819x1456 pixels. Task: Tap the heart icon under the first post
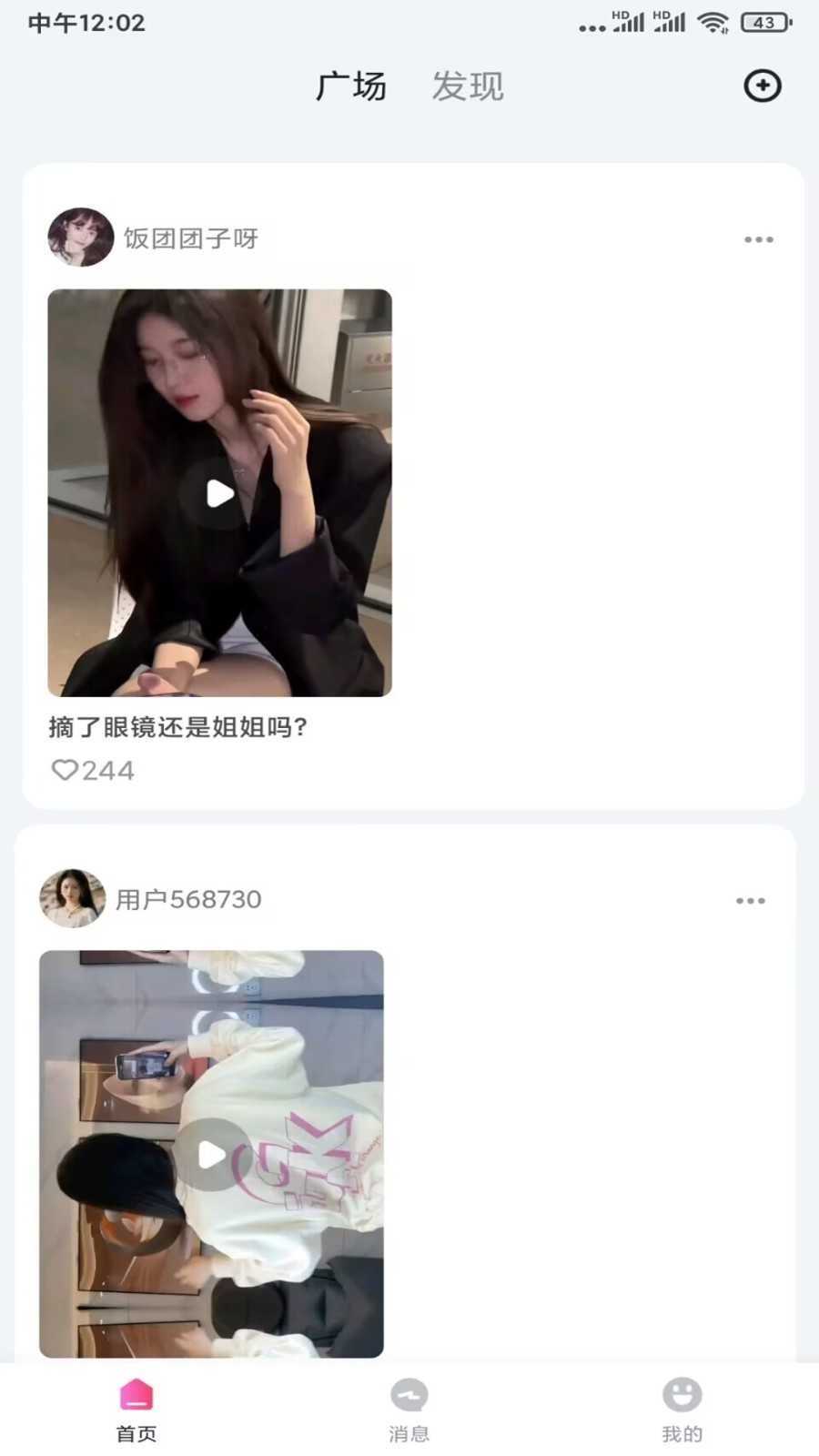pos(65,770)
